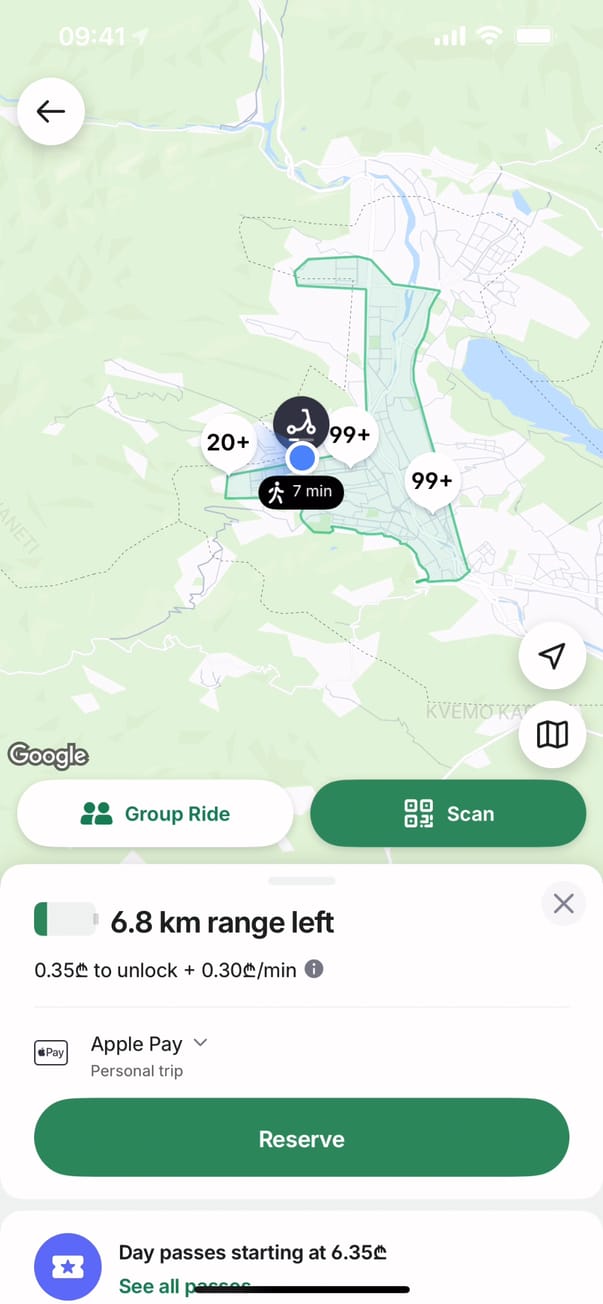Start a Group Ride

click(x=155, y=814)
